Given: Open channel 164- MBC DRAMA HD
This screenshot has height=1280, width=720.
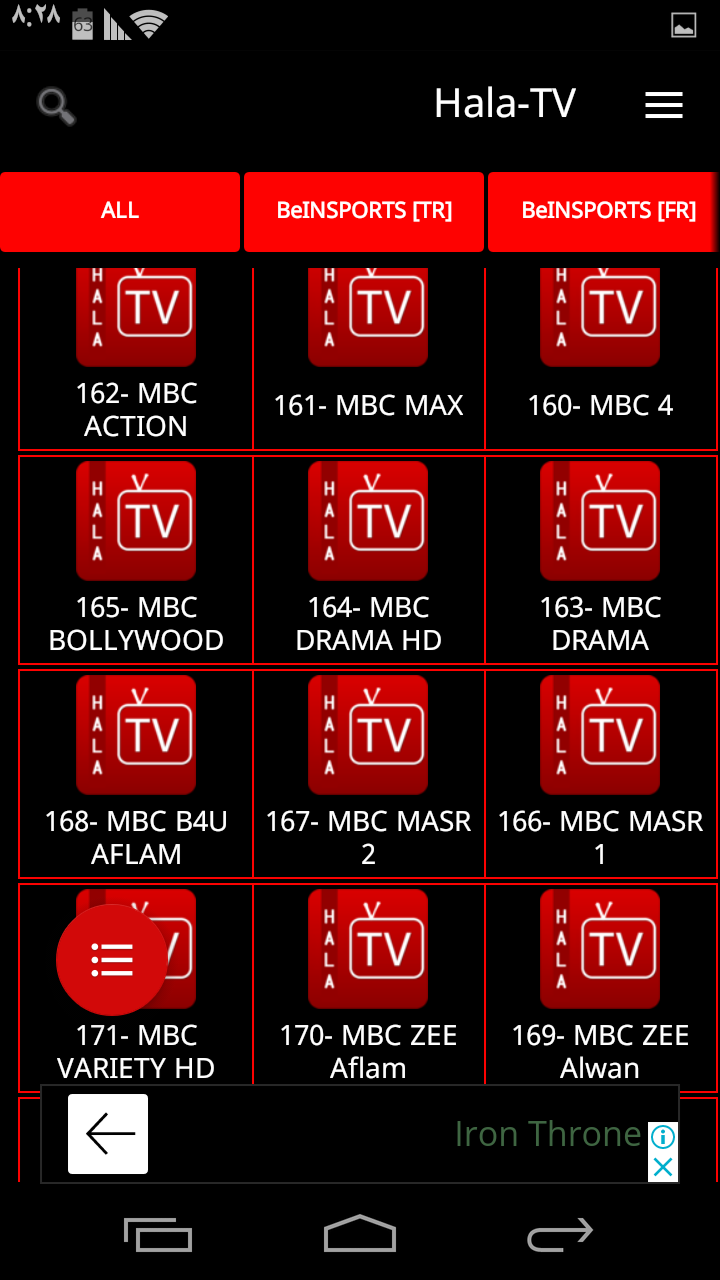Looking at the screenshot, I should tap(368, 560).
